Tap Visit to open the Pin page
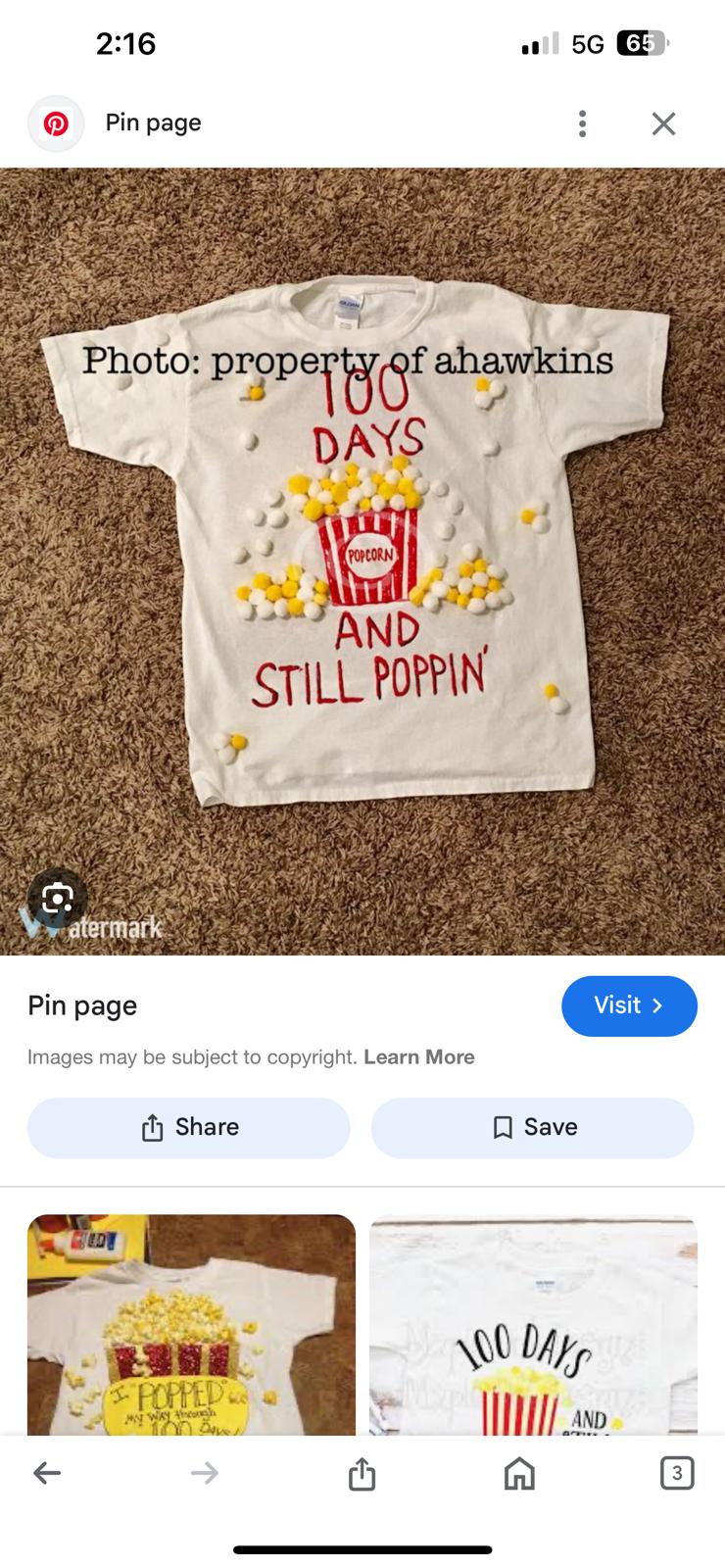 [629, 1005]
